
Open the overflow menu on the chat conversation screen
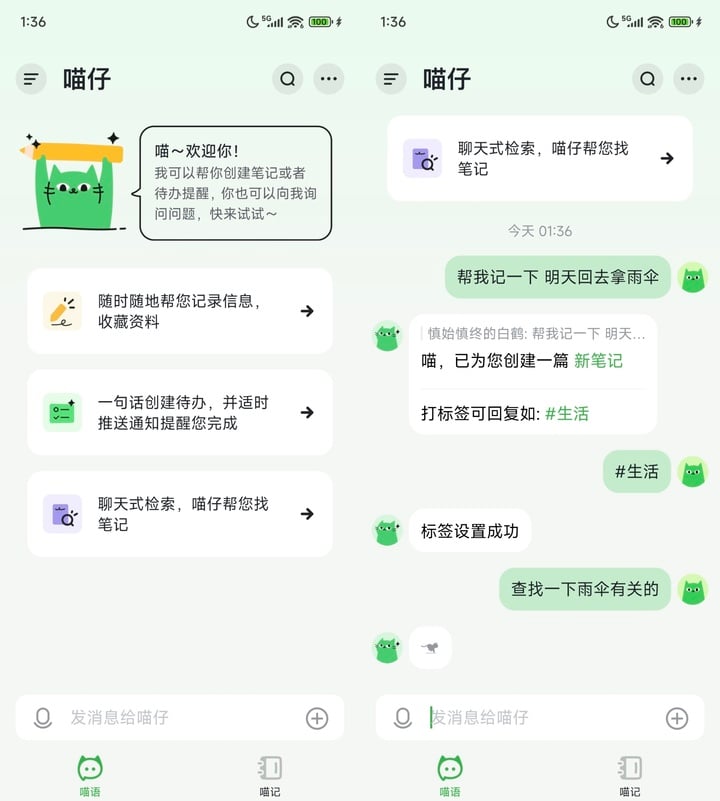688,79
